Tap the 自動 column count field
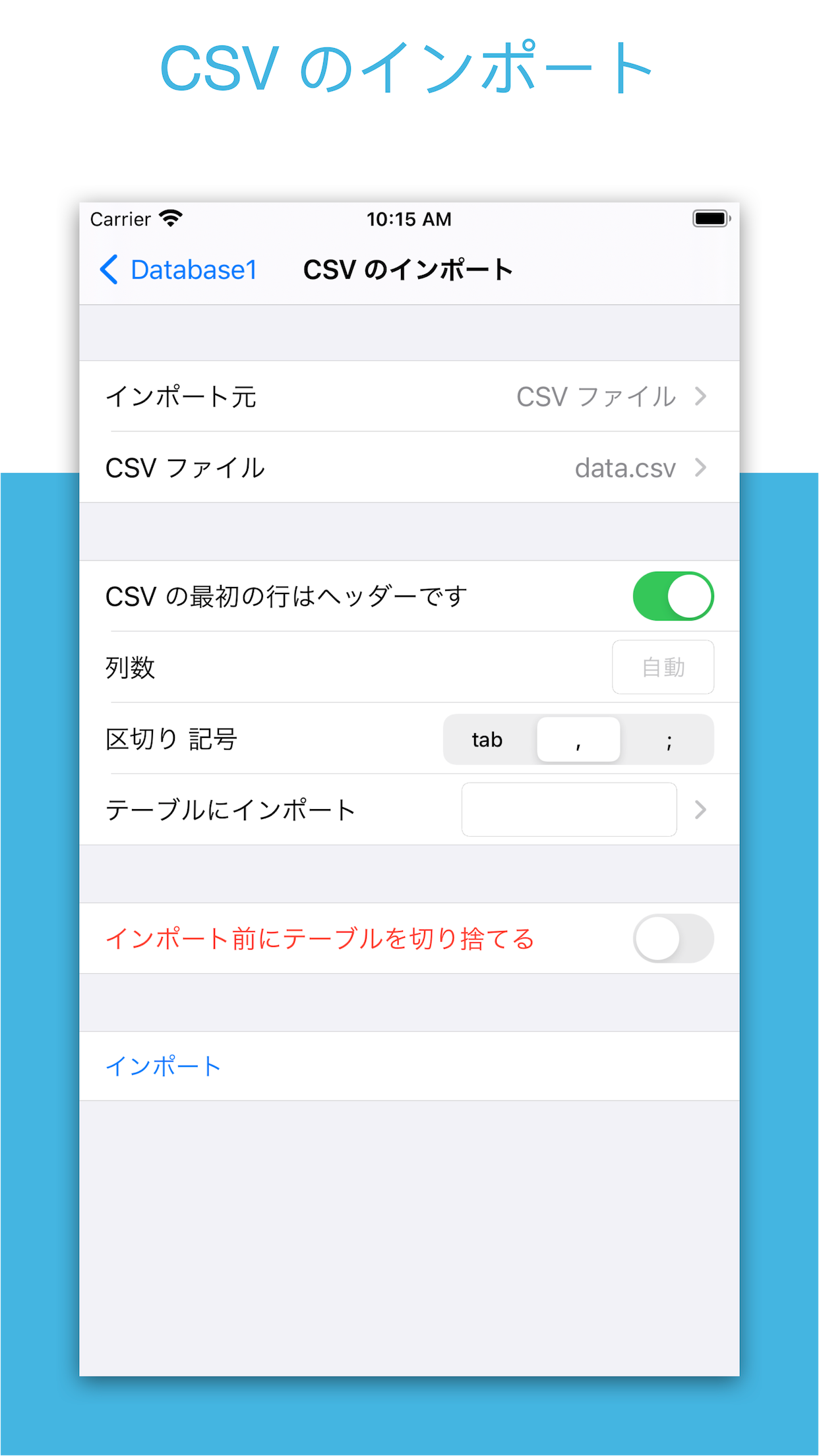The height and width of the screenshot is (1456, 819). pyautogui.click(x=662, y=667)
